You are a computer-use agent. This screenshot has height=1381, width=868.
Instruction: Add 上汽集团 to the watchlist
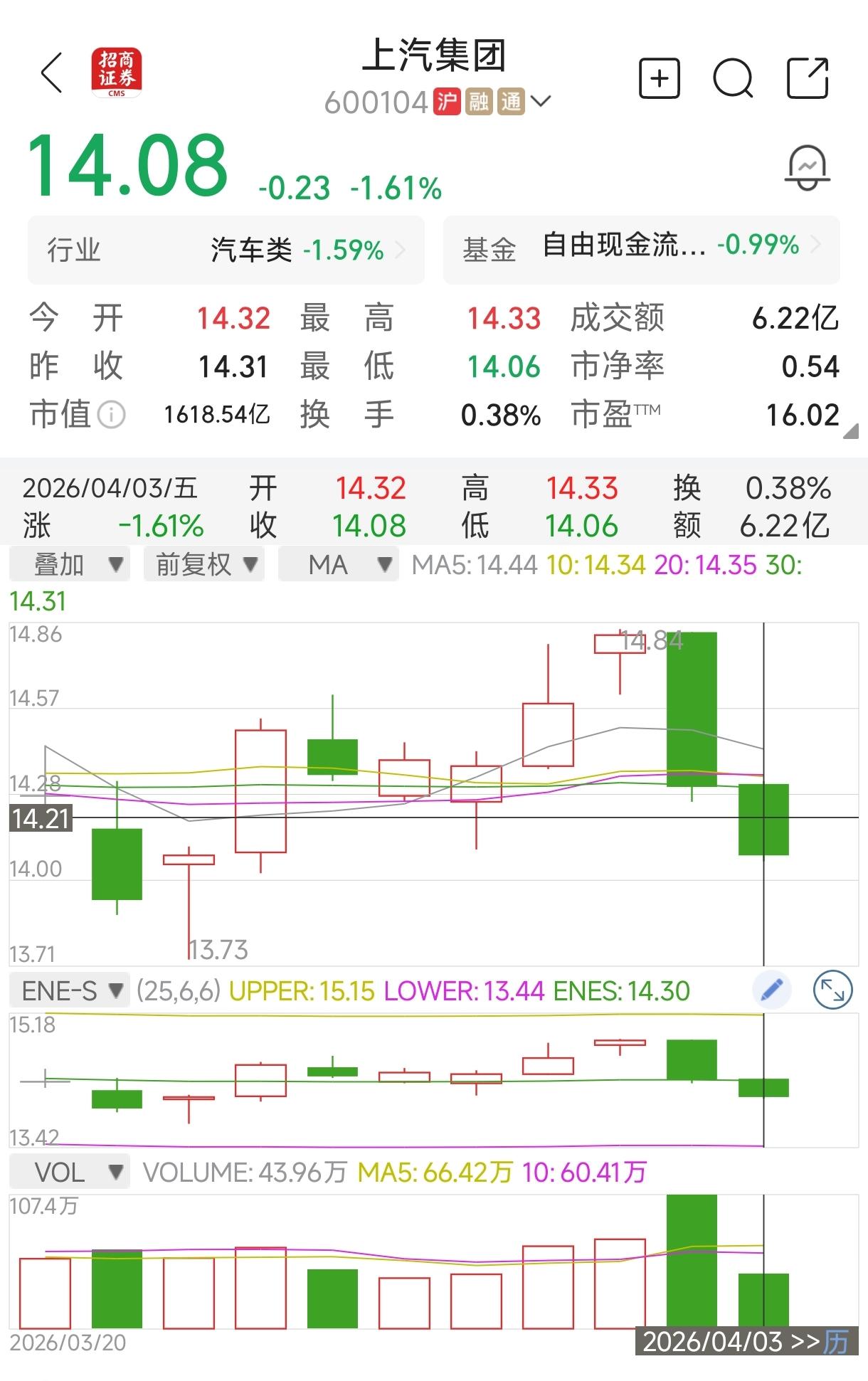point(660,78)
